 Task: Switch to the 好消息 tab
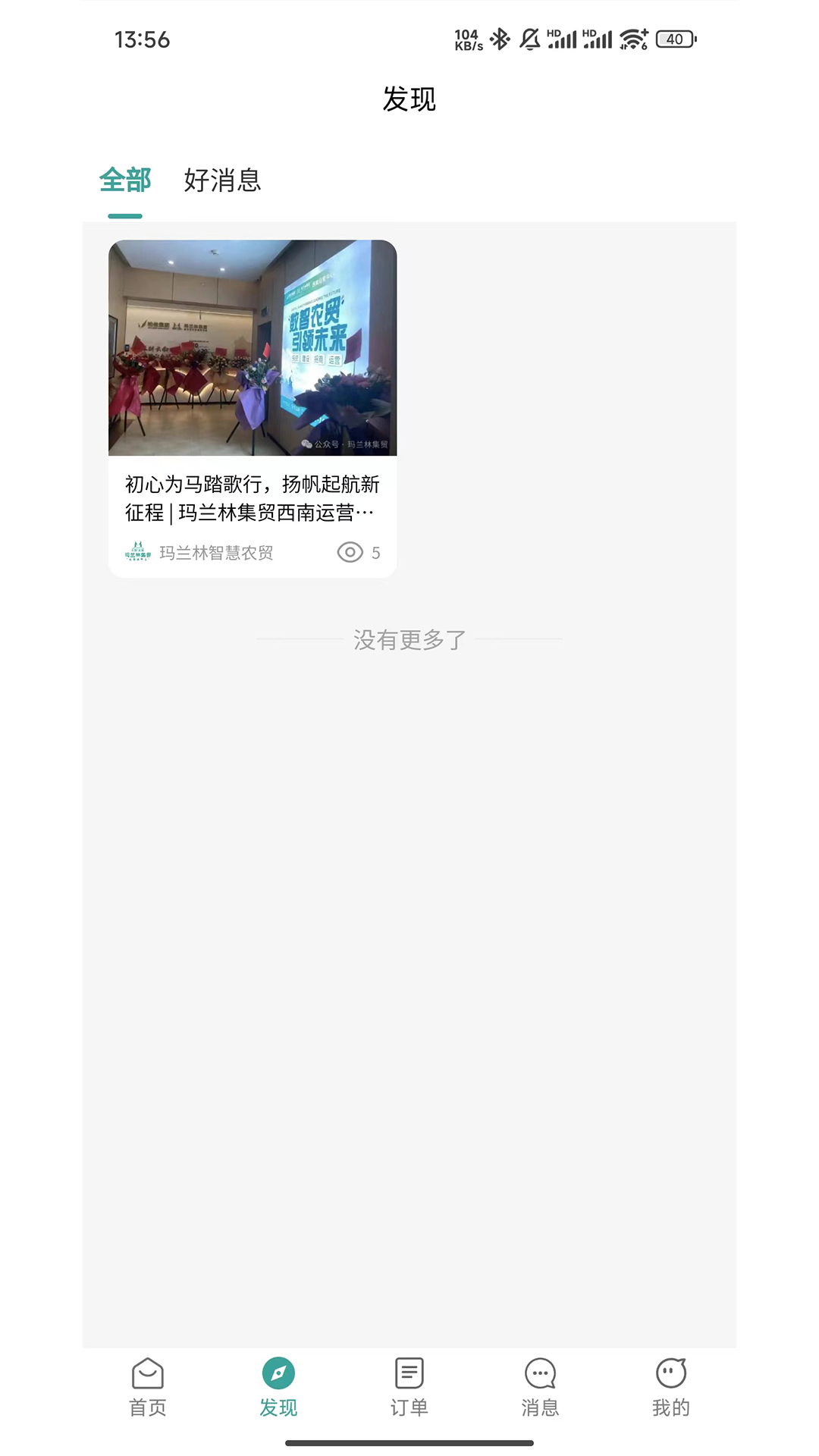[x=222, y=180]
